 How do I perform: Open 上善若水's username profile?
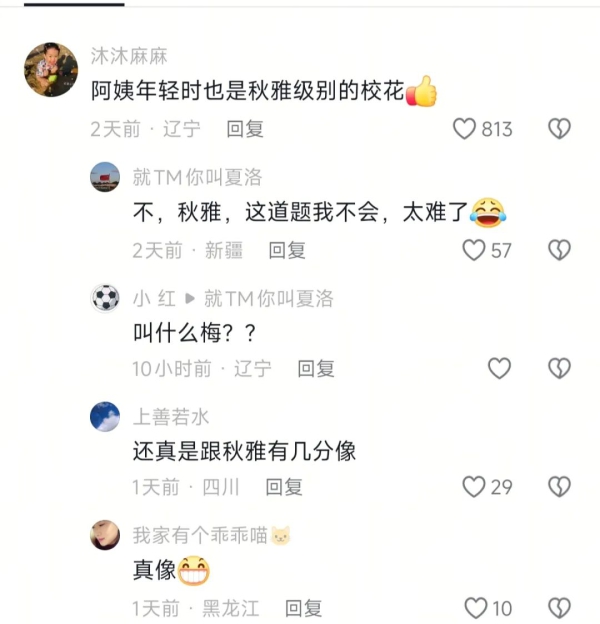tap(171, 417)
